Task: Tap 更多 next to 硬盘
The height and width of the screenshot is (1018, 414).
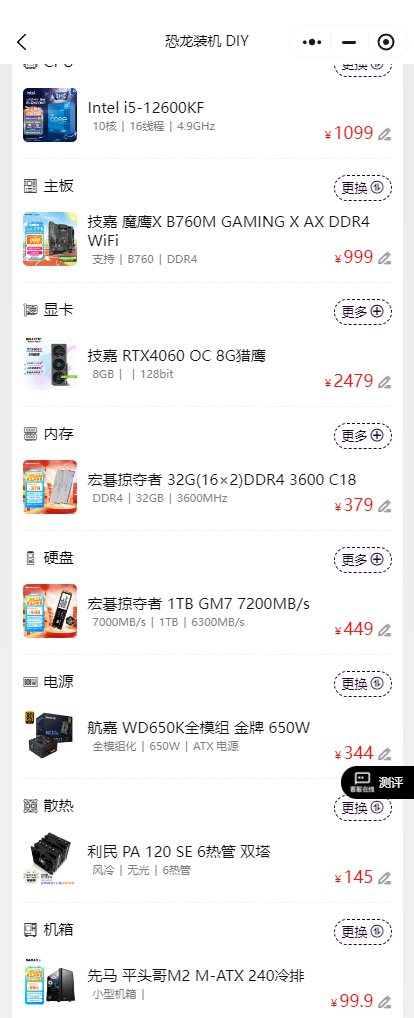Action: (363, 560)
